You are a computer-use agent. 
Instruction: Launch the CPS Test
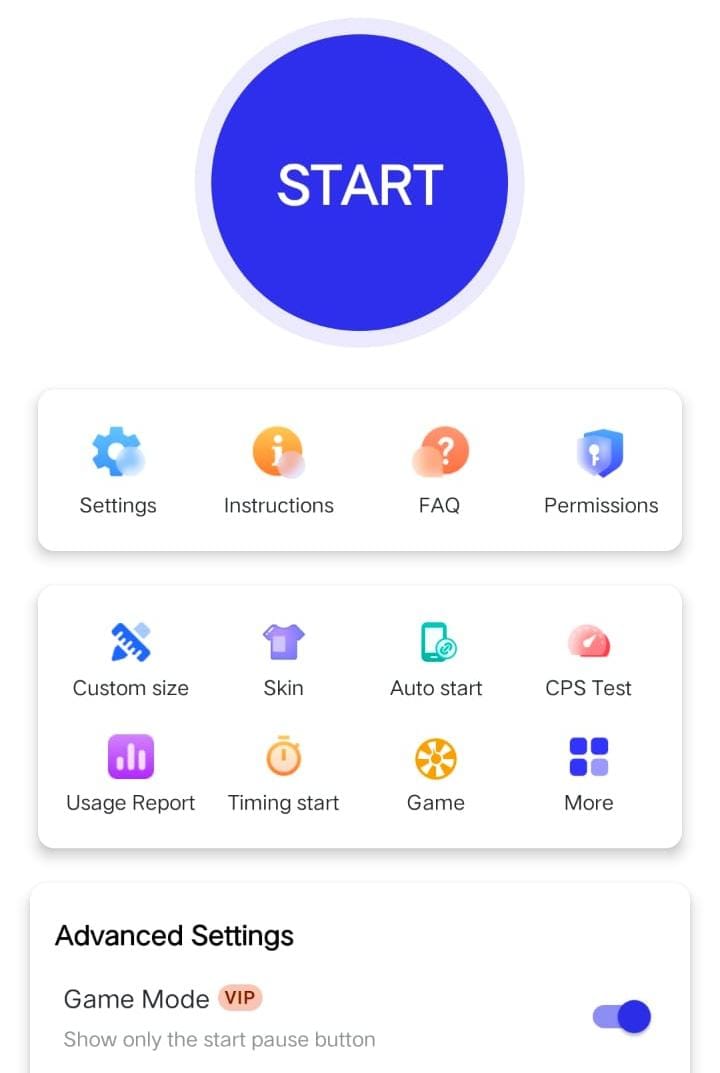tap(588, 660)
